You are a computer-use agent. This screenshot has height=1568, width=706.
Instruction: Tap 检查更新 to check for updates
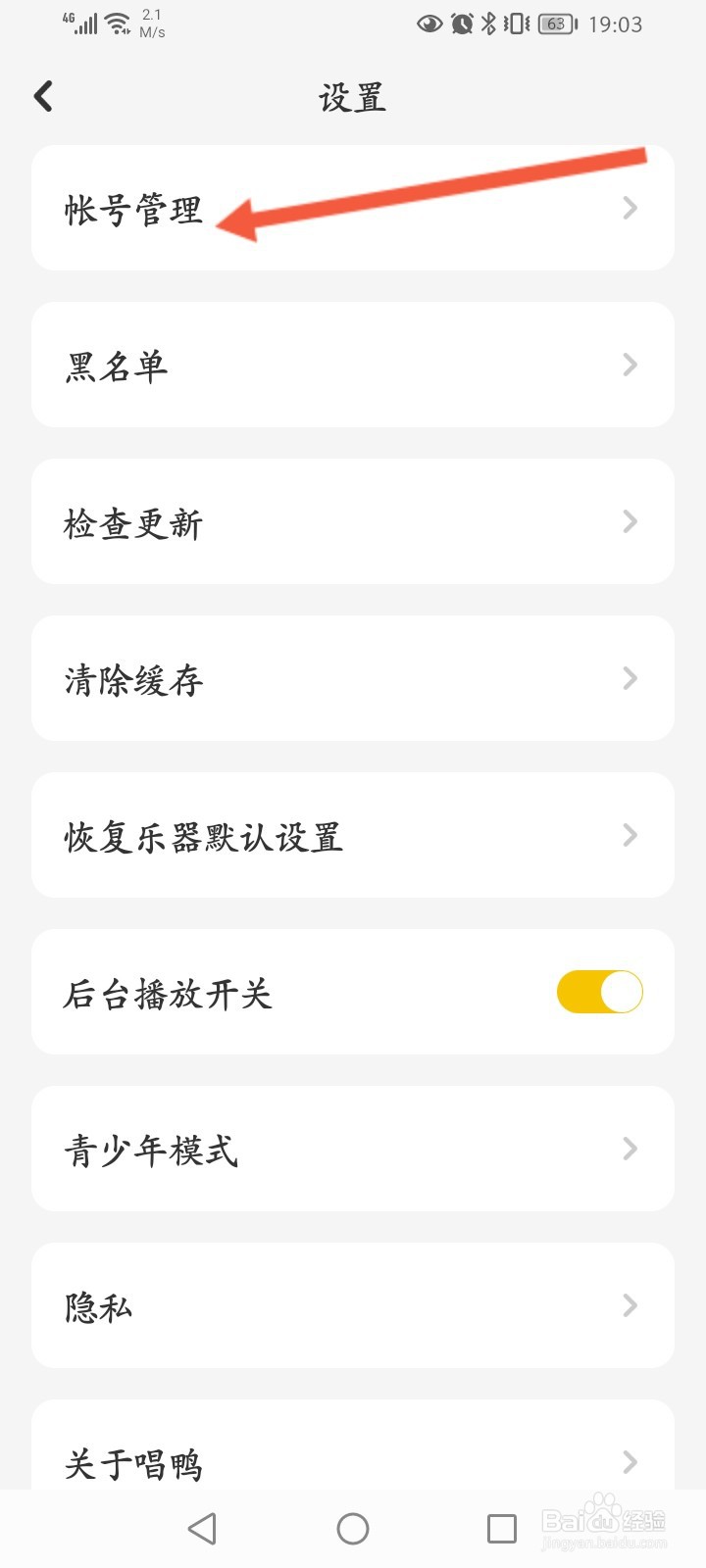[x=353, y=521]
